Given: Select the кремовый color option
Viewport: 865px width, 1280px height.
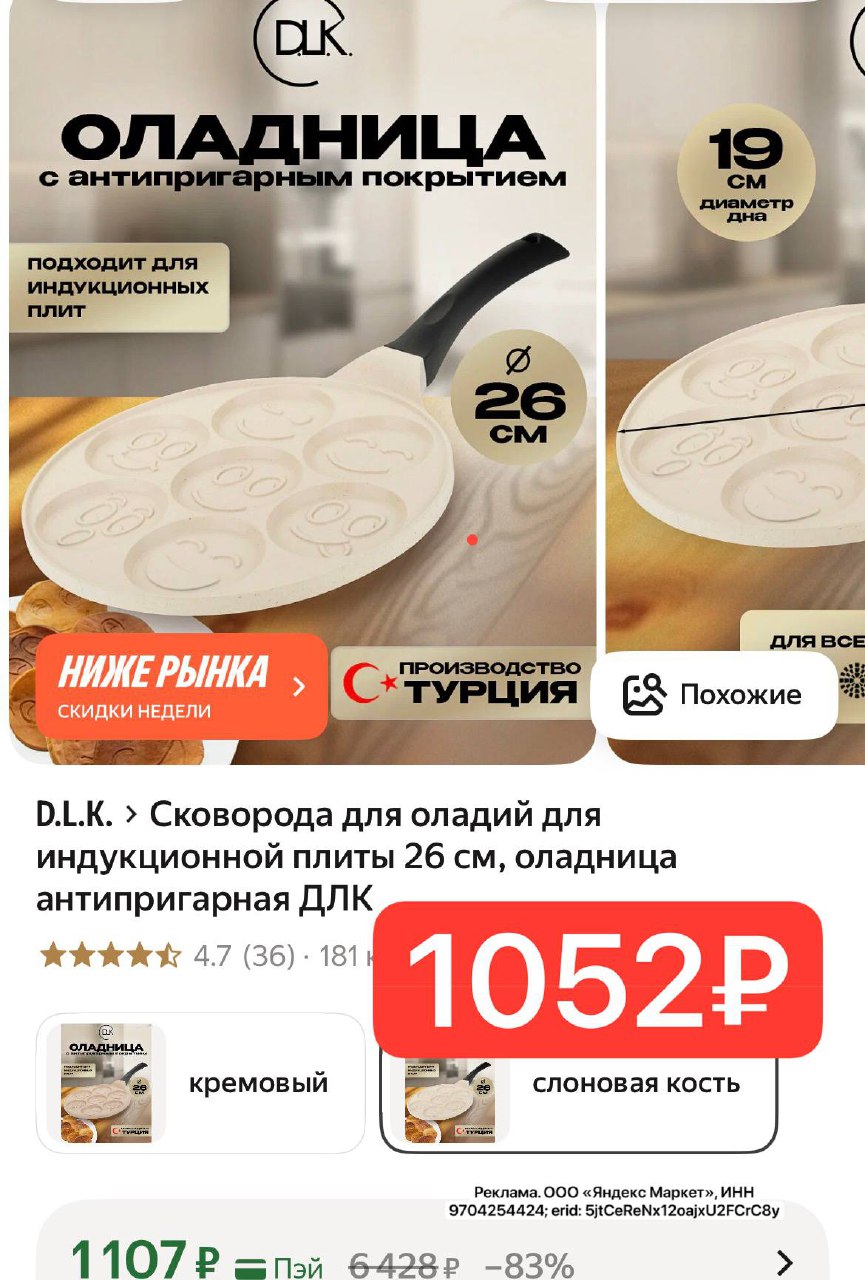Looking at the screenshot, I should [x=200, y=1083].
